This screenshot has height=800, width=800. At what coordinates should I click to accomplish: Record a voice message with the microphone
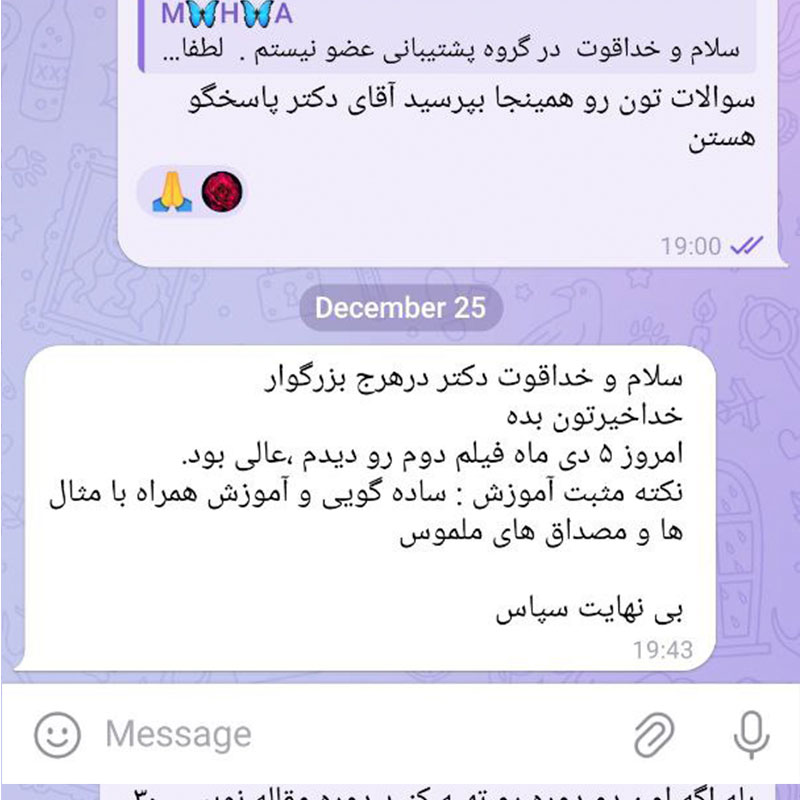tap(752, 735)
